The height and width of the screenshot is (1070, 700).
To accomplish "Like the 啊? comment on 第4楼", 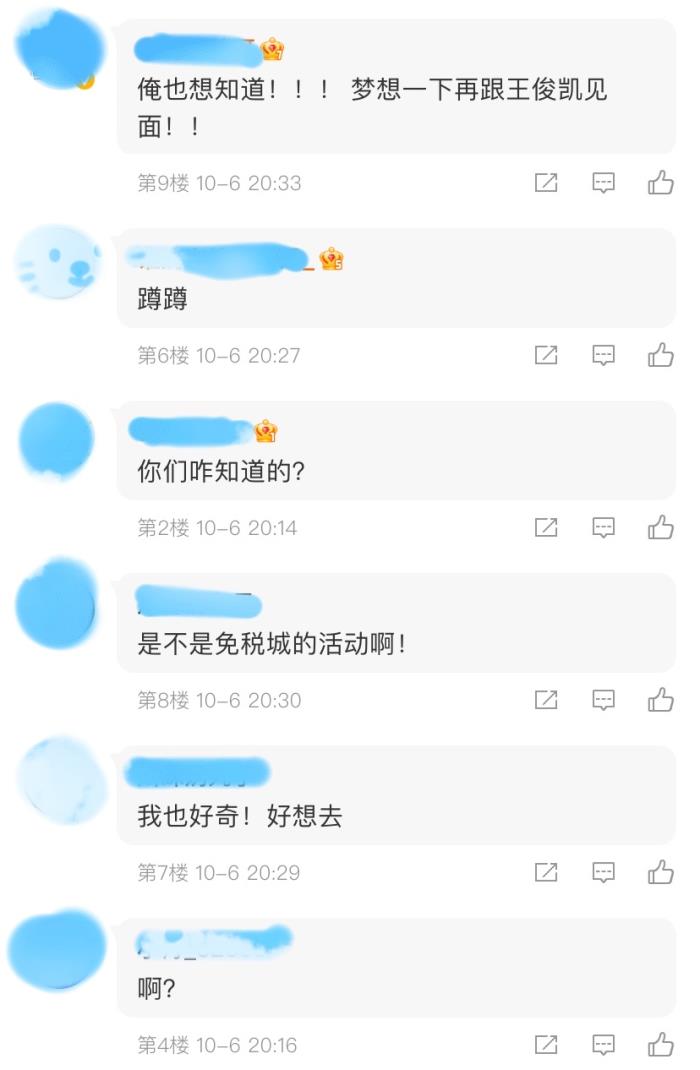I will (660, 1046).
